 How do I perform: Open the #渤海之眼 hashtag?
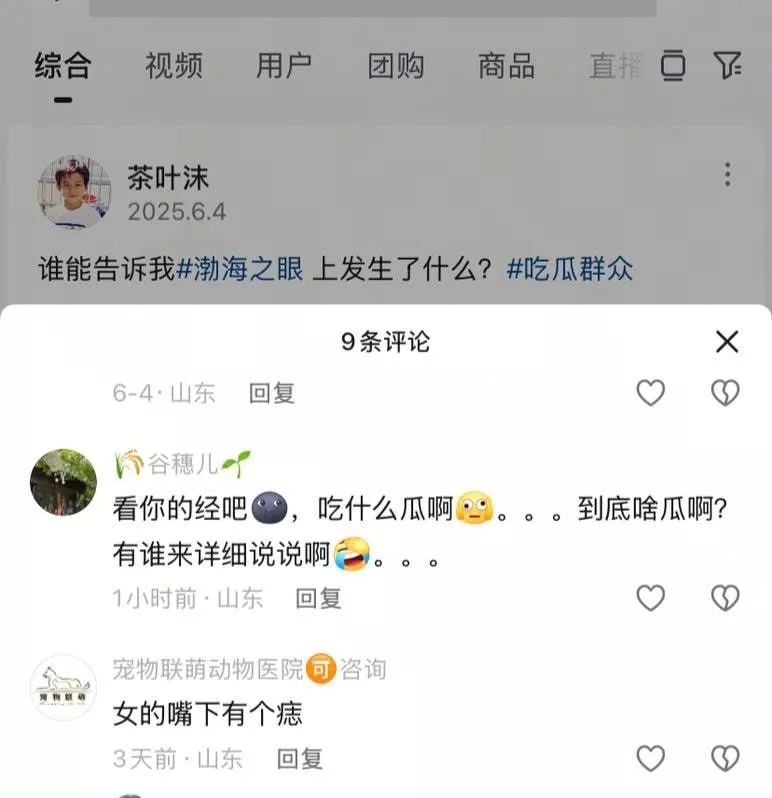tap(240, 269)
